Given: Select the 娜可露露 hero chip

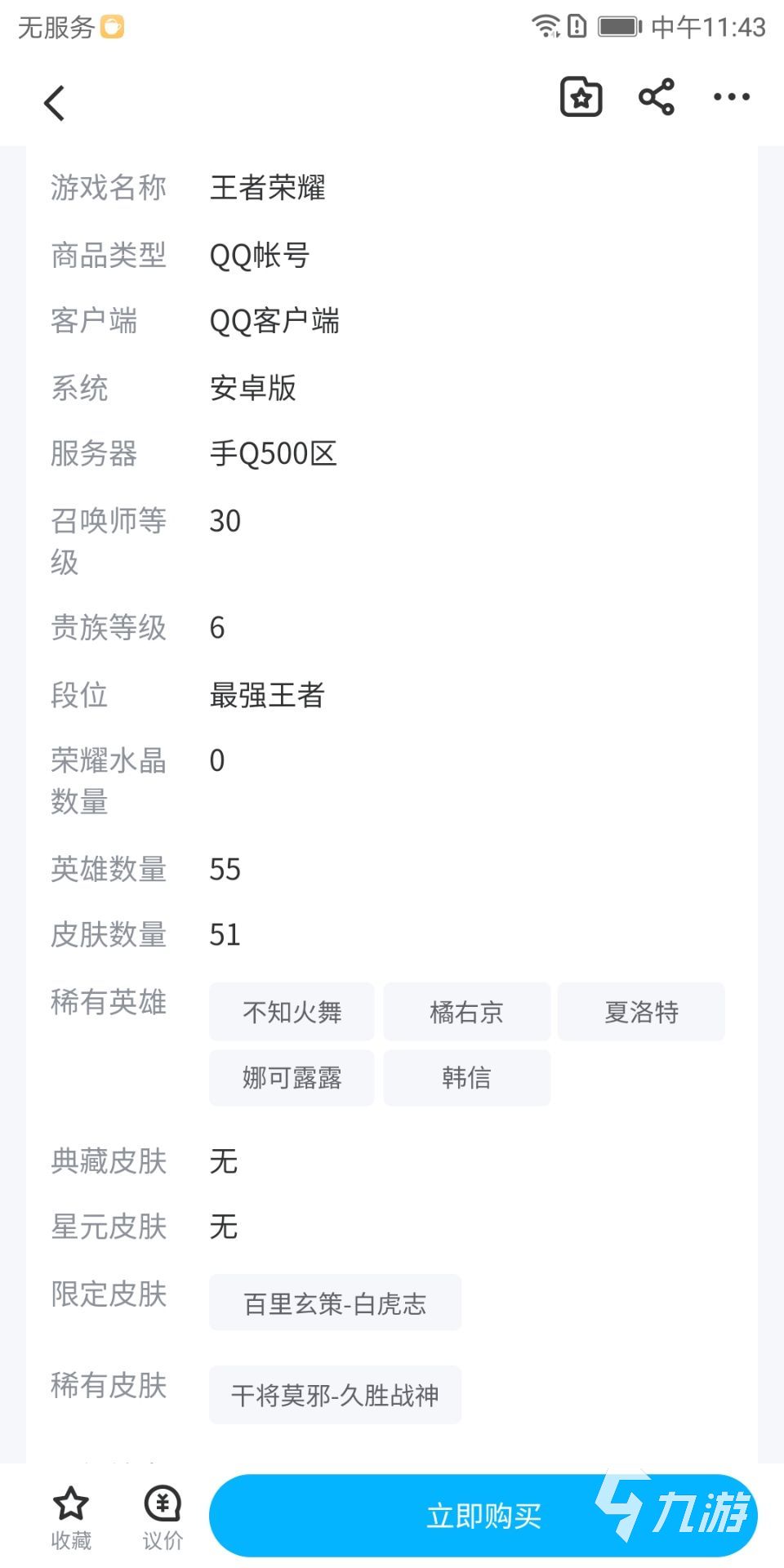Looking at the screenshot, I should (x=292, y=1078).
